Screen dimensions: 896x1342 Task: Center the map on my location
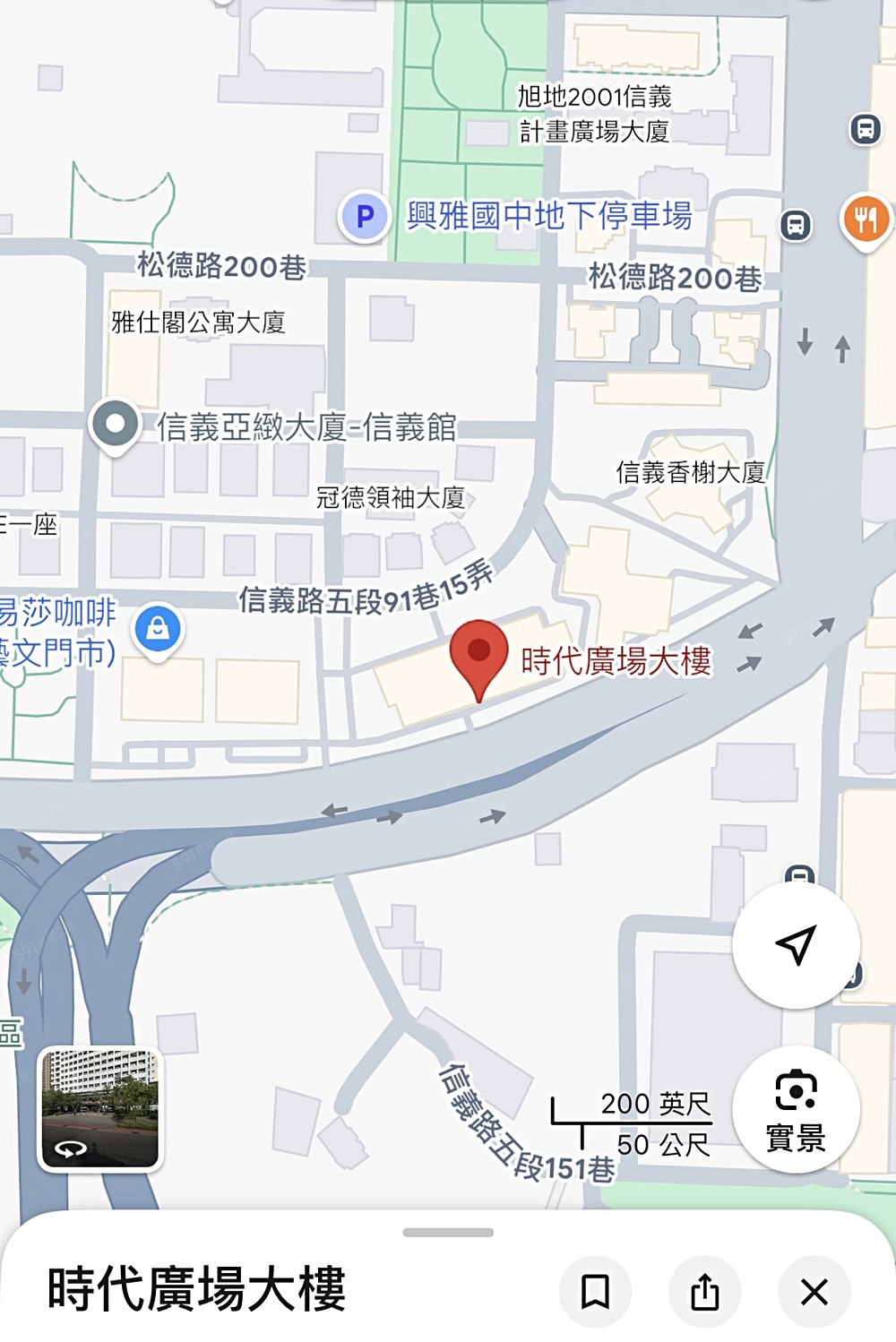coord(796,945)
